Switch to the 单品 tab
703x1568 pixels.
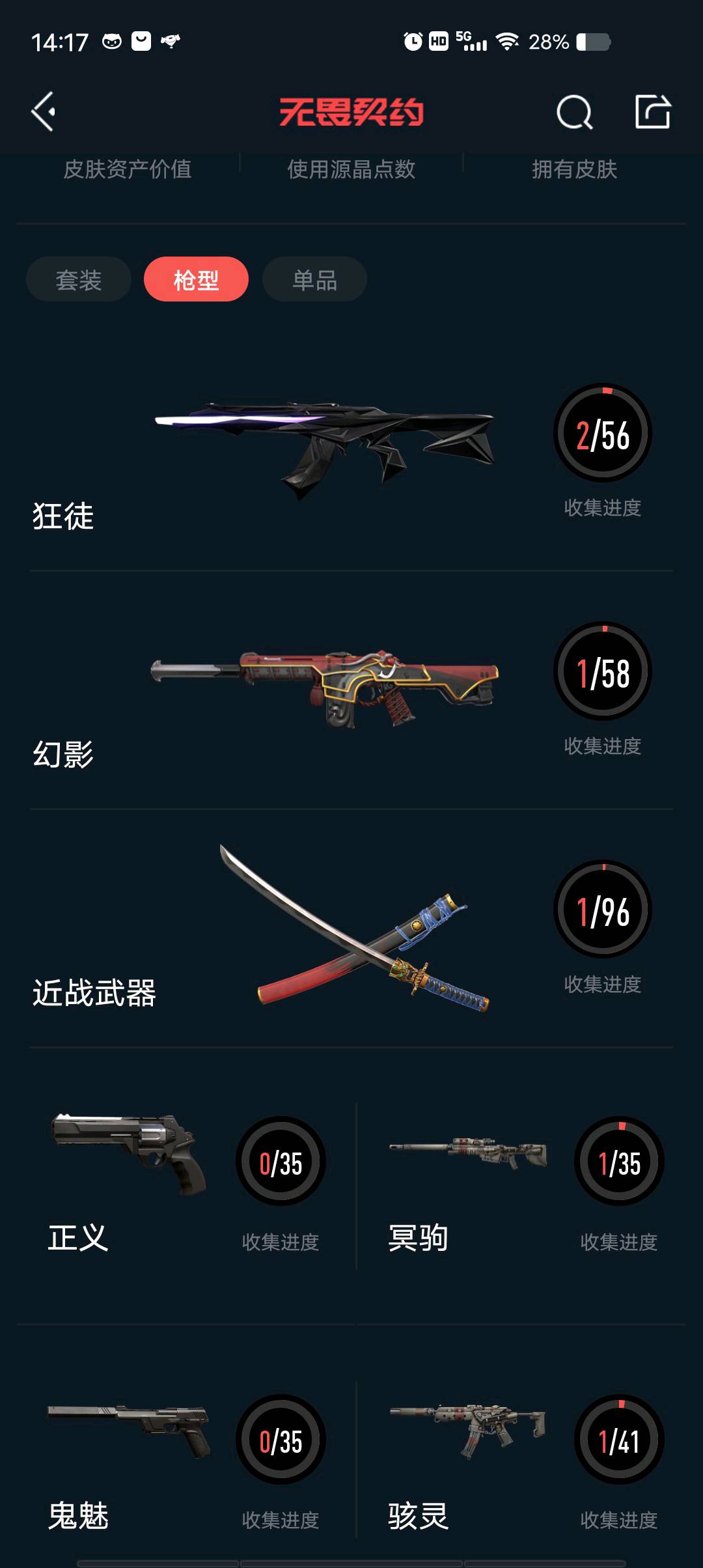[x=314, y=279]
